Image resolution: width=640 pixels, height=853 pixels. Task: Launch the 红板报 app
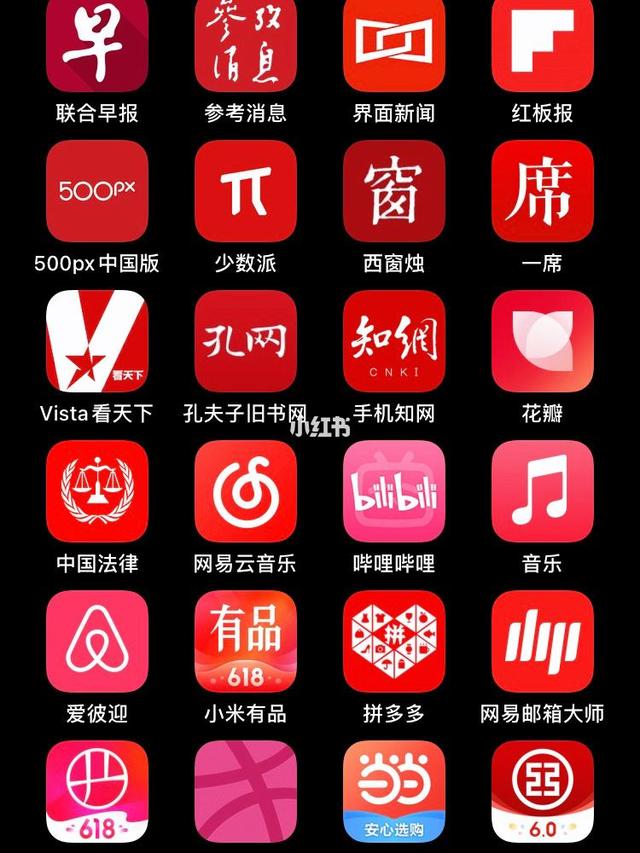[x=542, y=44]
